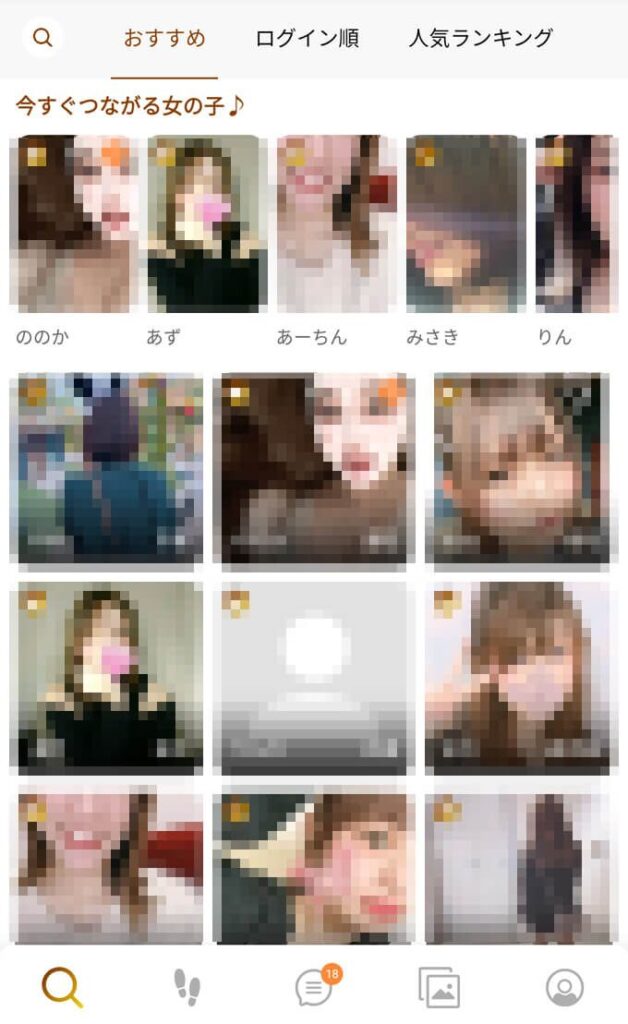The height and width of the screenshot is (1024, 628).
Task: Open あず's profile card
Action: (206, 224)
